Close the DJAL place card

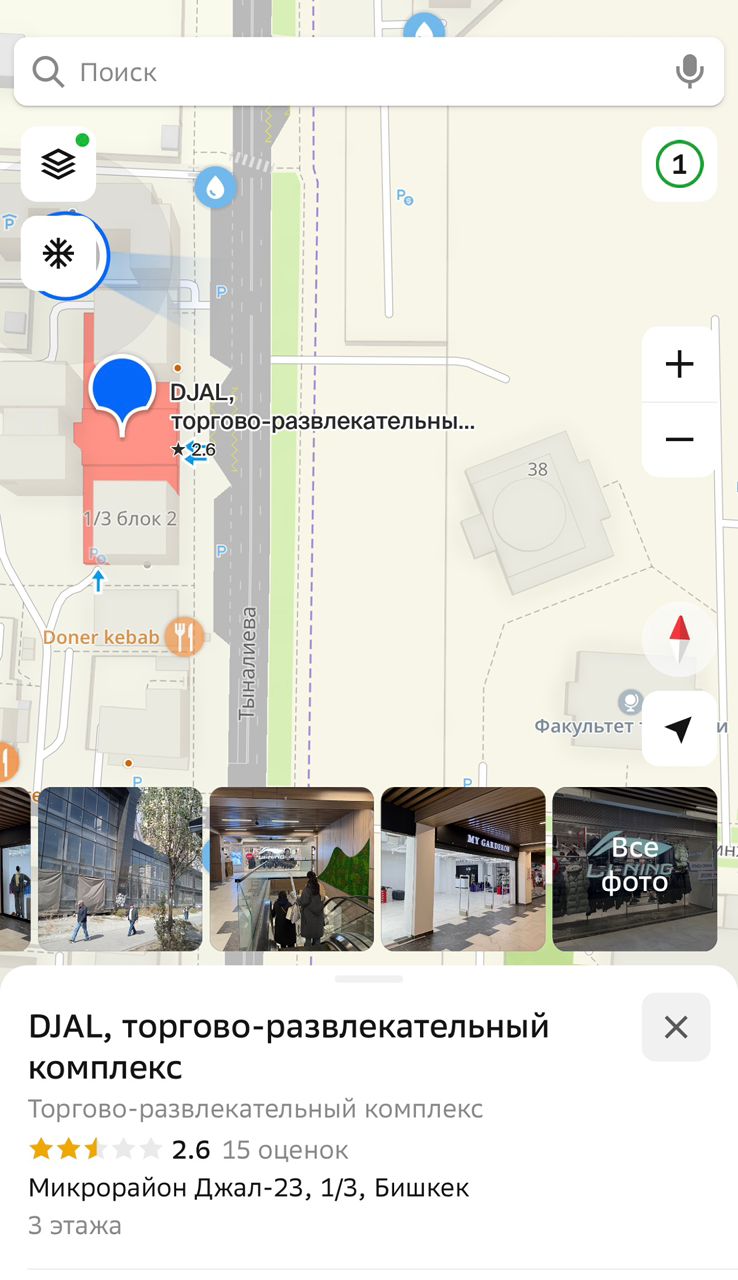click(676, 1027)
